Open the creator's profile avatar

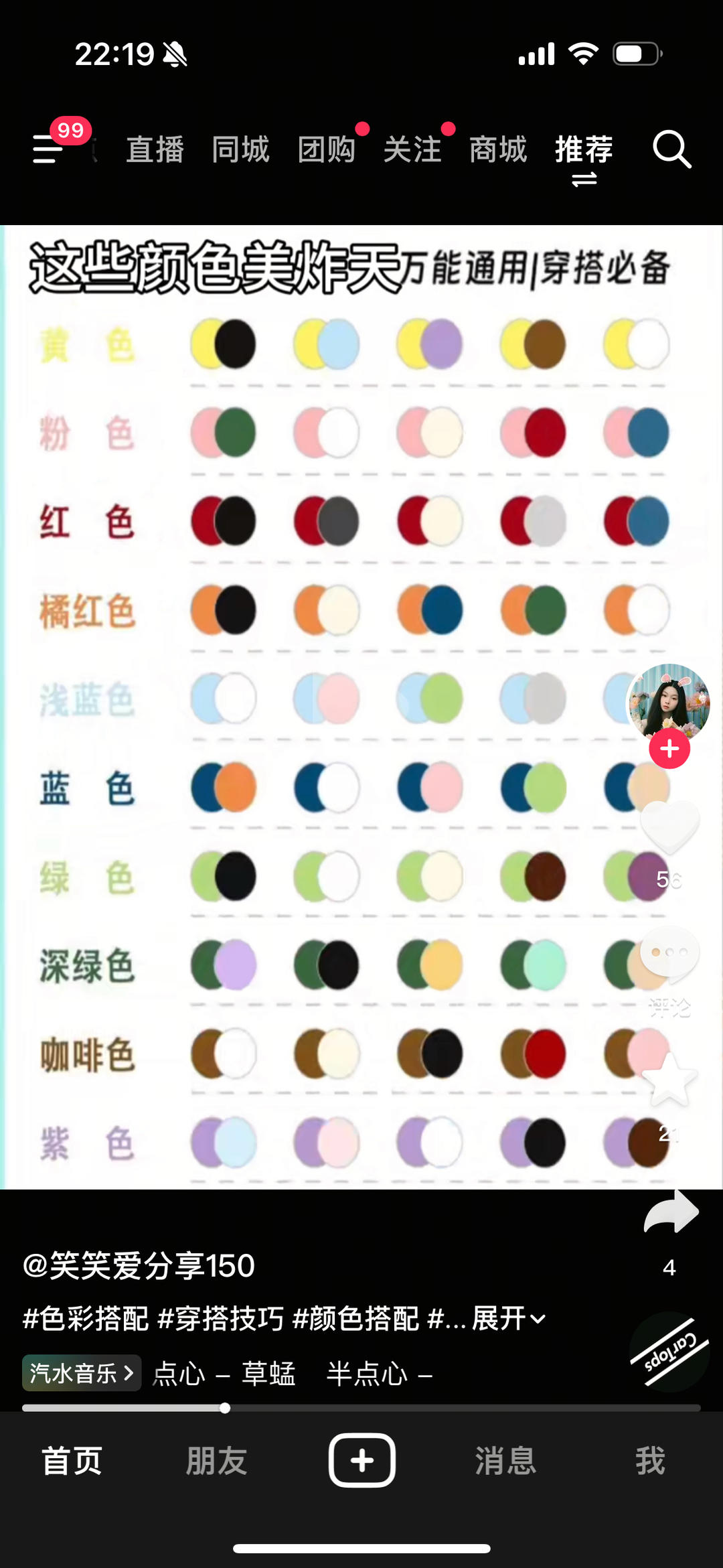[x=668, y=703]
